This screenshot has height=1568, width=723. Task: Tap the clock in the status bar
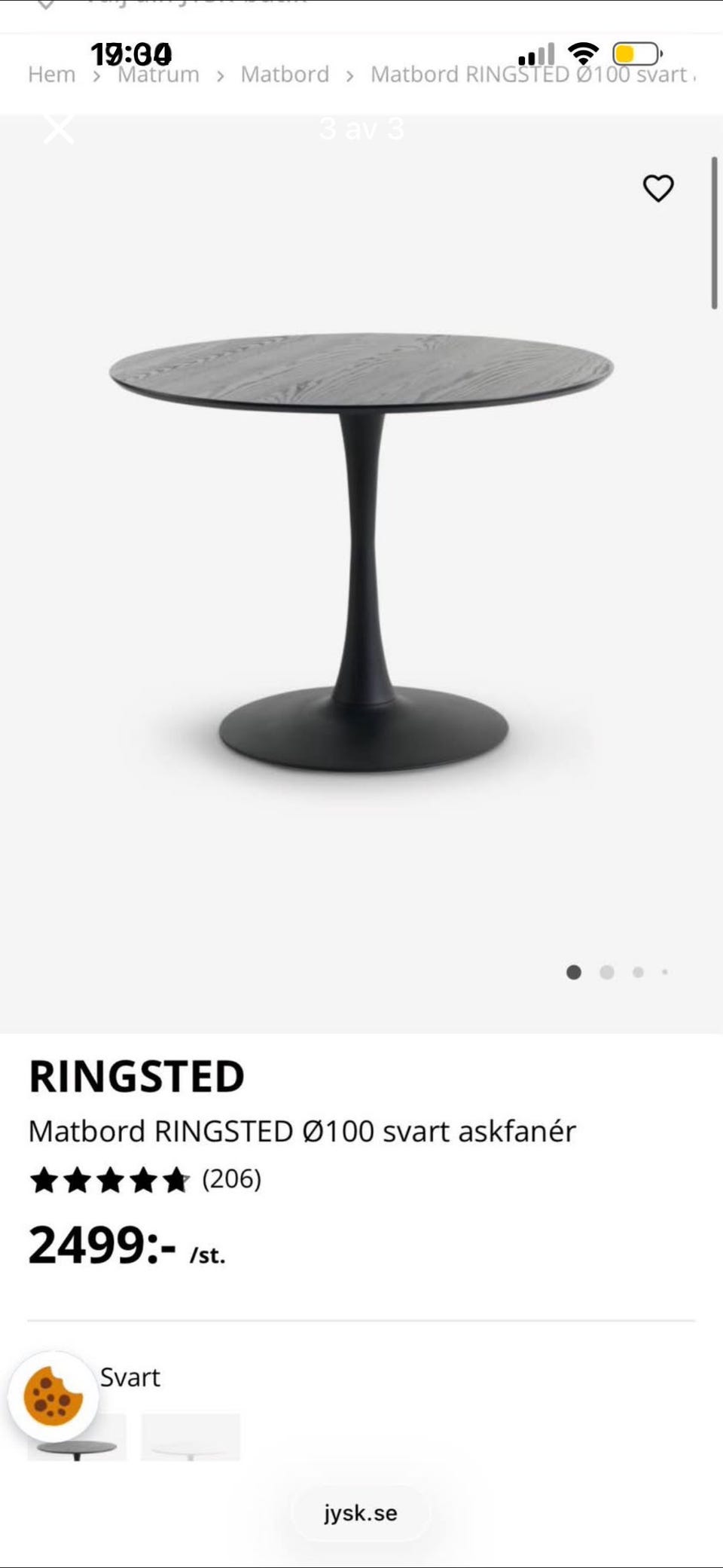tap(132, 54)
